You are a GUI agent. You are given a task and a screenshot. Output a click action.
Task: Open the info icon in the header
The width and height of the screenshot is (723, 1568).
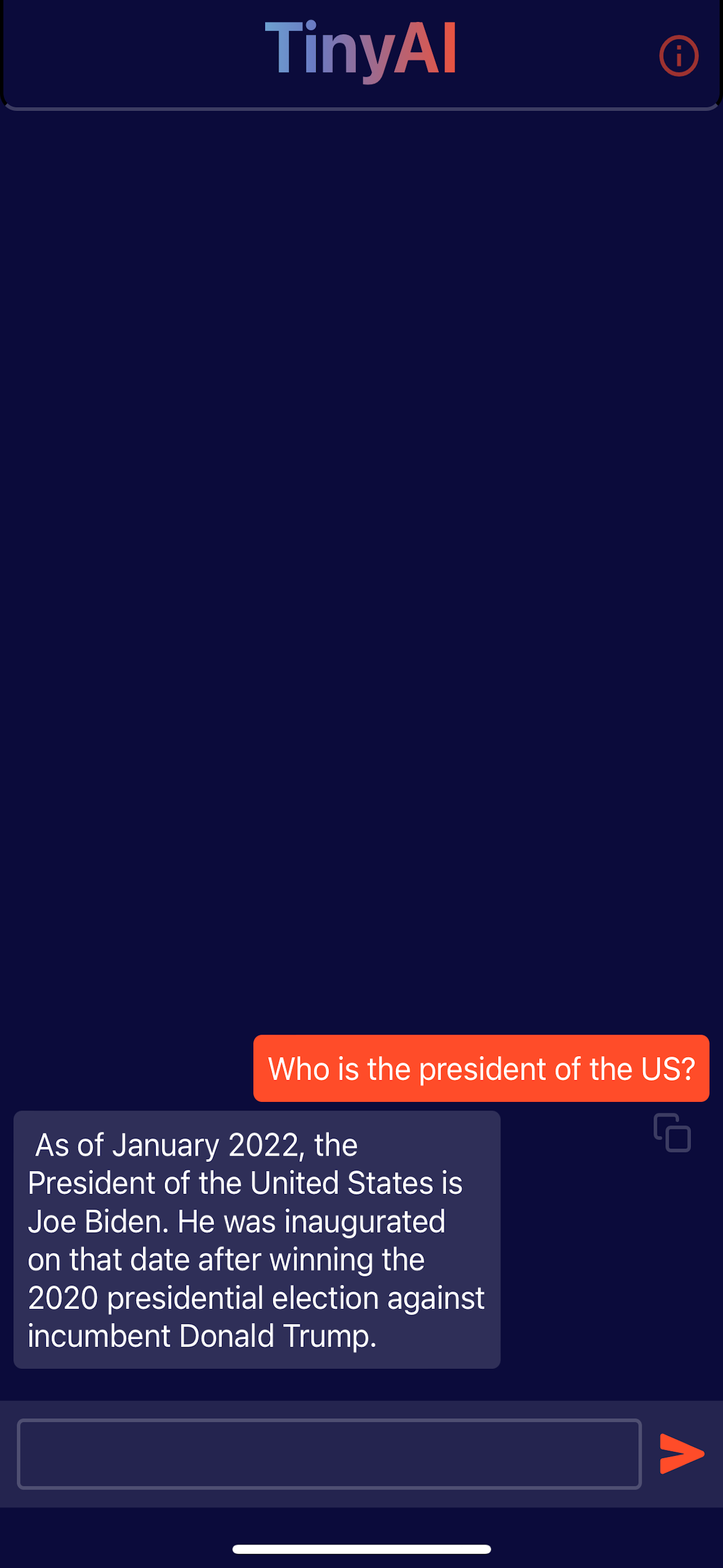(x=678, y=56)
